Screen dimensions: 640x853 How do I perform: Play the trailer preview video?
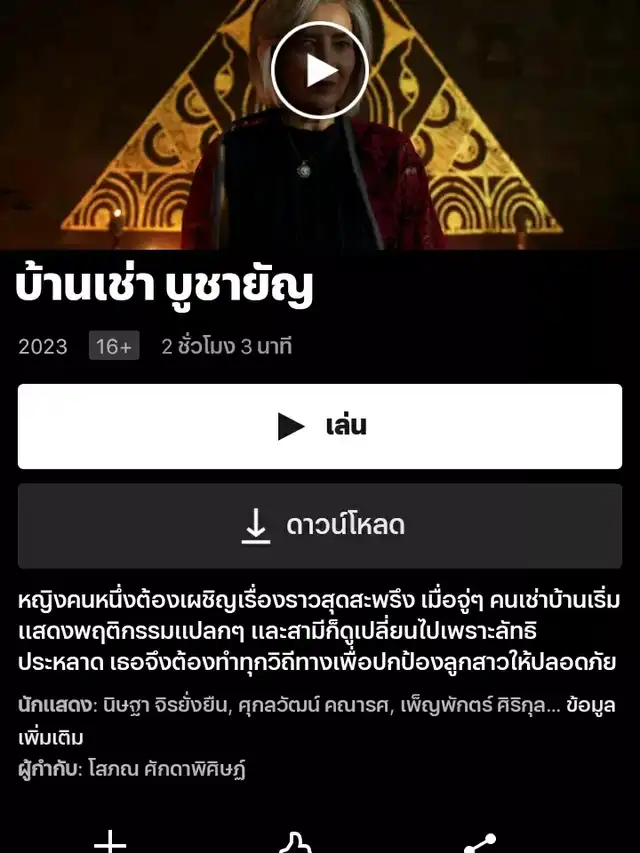coord(320,70)
